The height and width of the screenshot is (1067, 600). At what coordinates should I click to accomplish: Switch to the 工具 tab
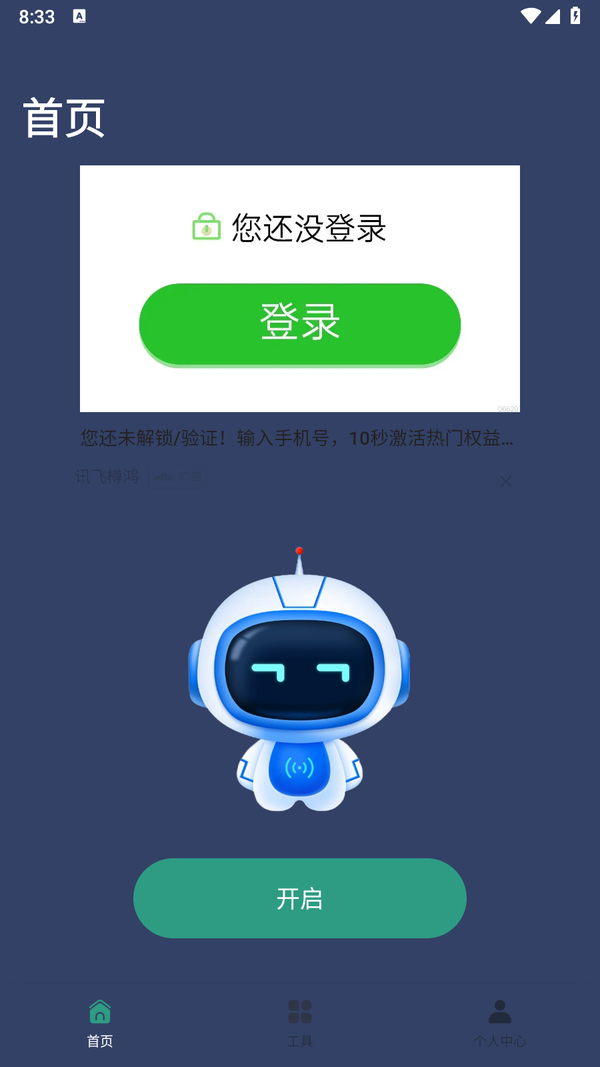pos(300,1022)
